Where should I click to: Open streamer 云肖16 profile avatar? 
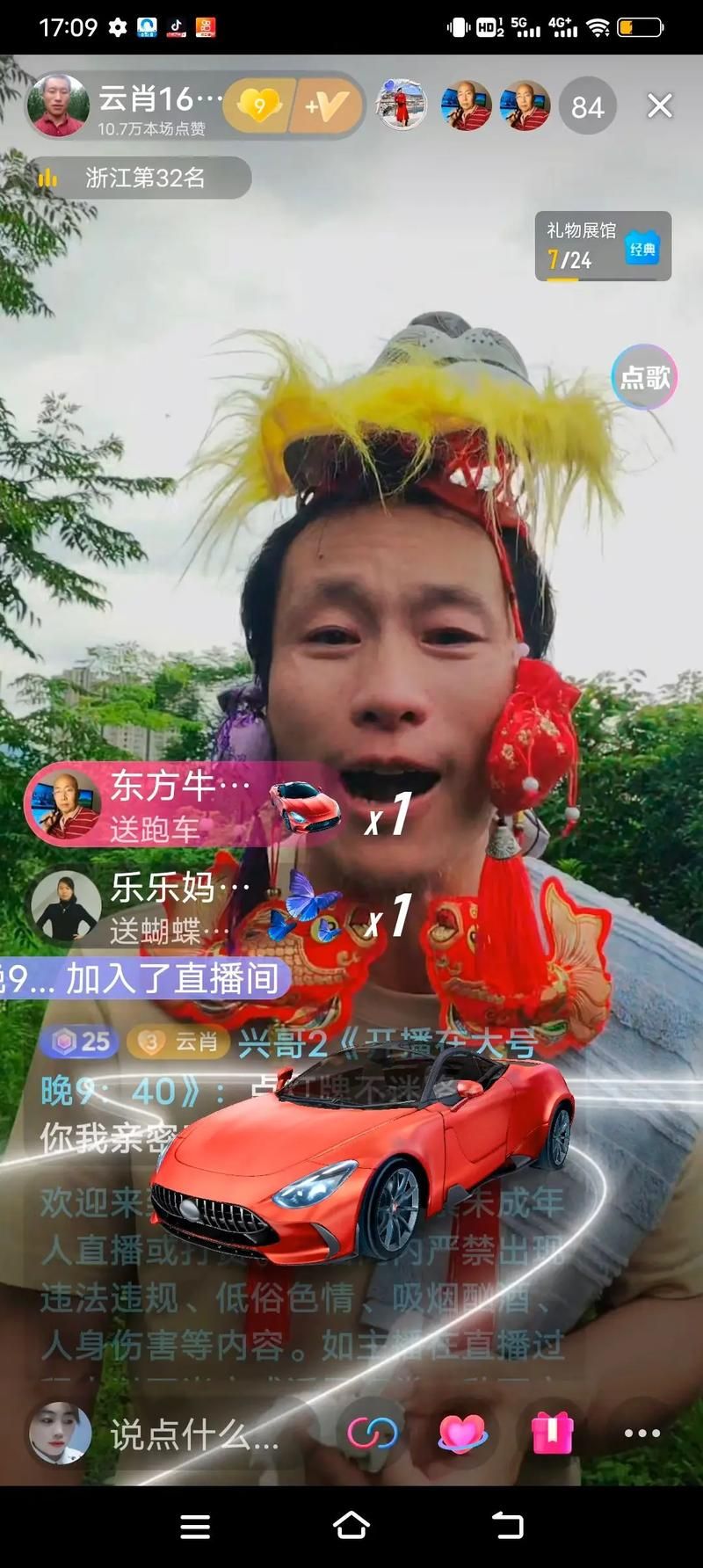coord(58,106)
